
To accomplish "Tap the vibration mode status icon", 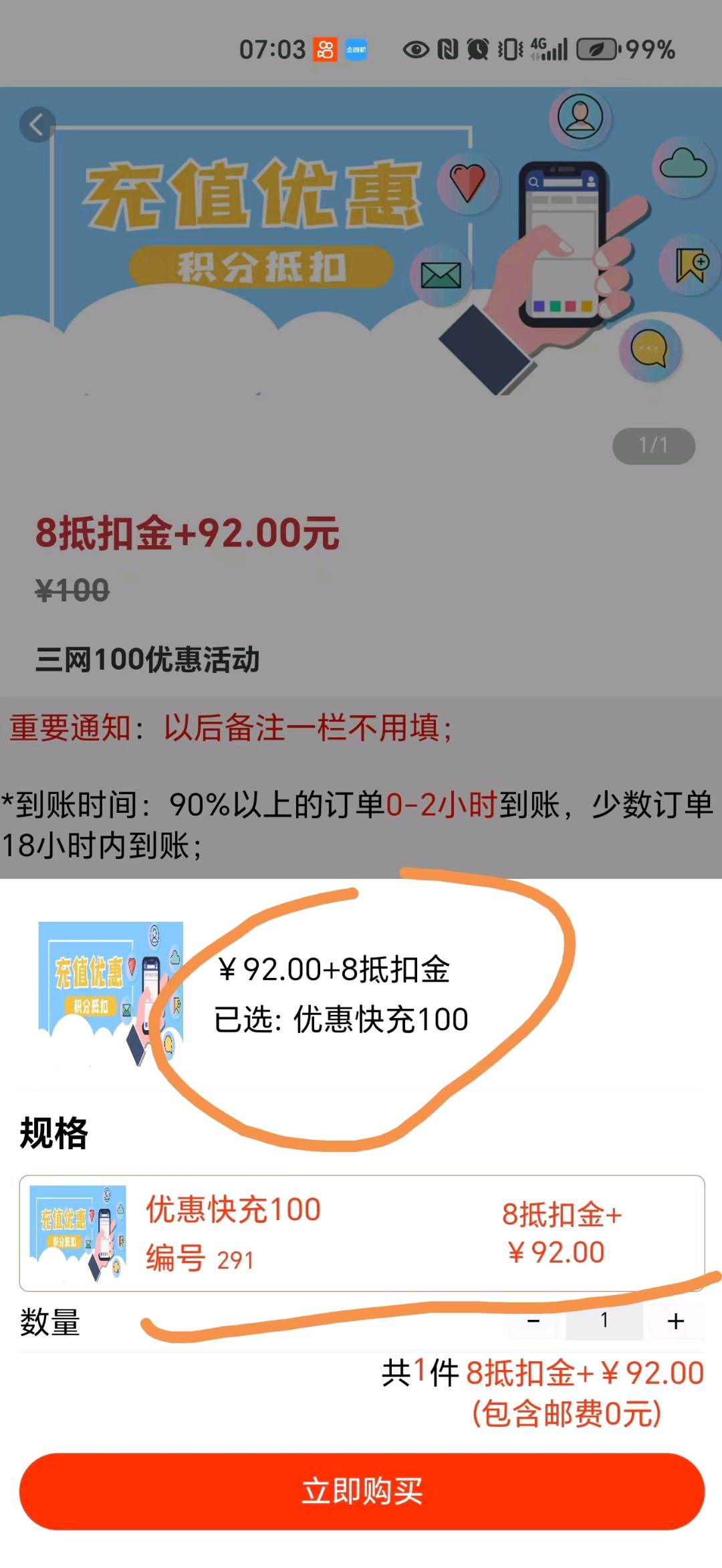I will [x=509, y=49].
